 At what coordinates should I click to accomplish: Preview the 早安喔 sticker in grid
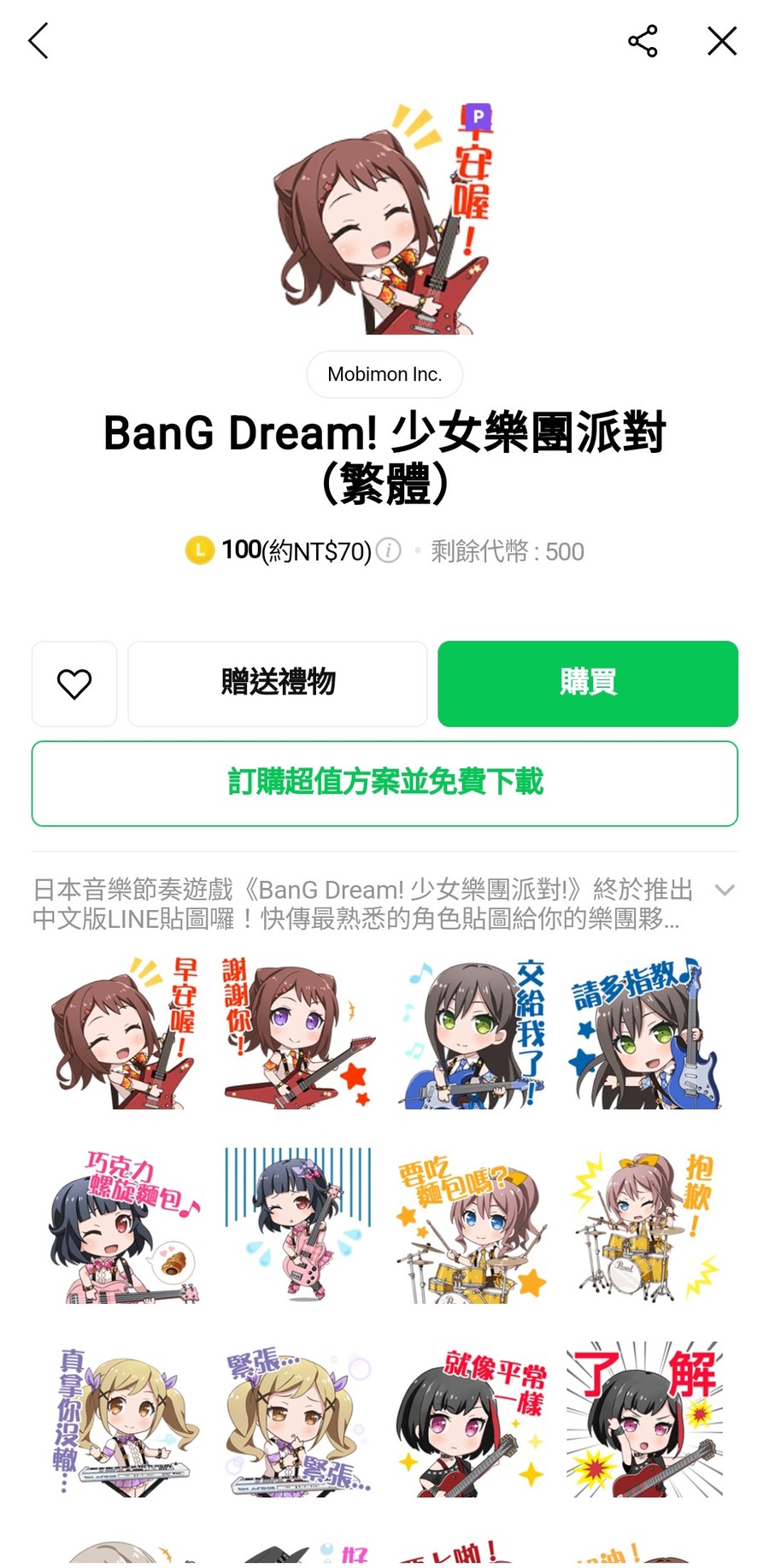[126, 1034]
